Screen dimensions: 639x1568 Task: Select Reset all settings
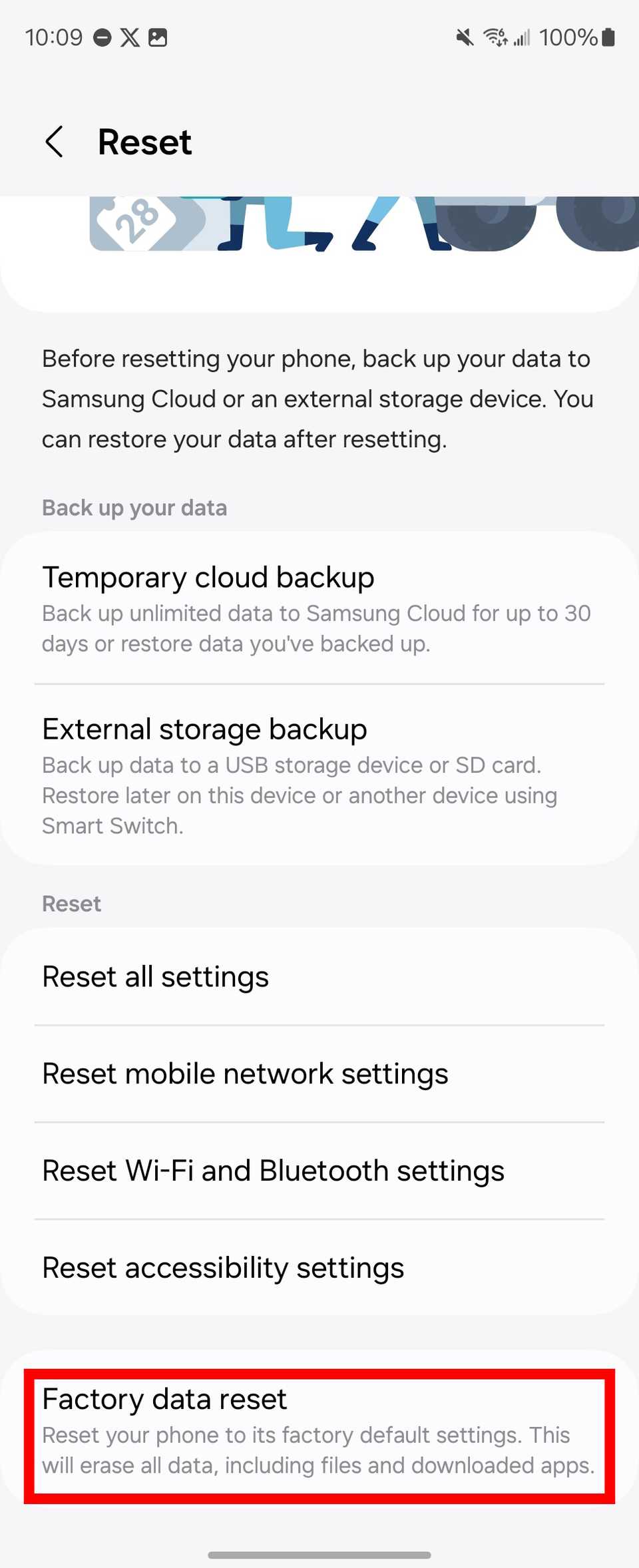pos(319,977)
